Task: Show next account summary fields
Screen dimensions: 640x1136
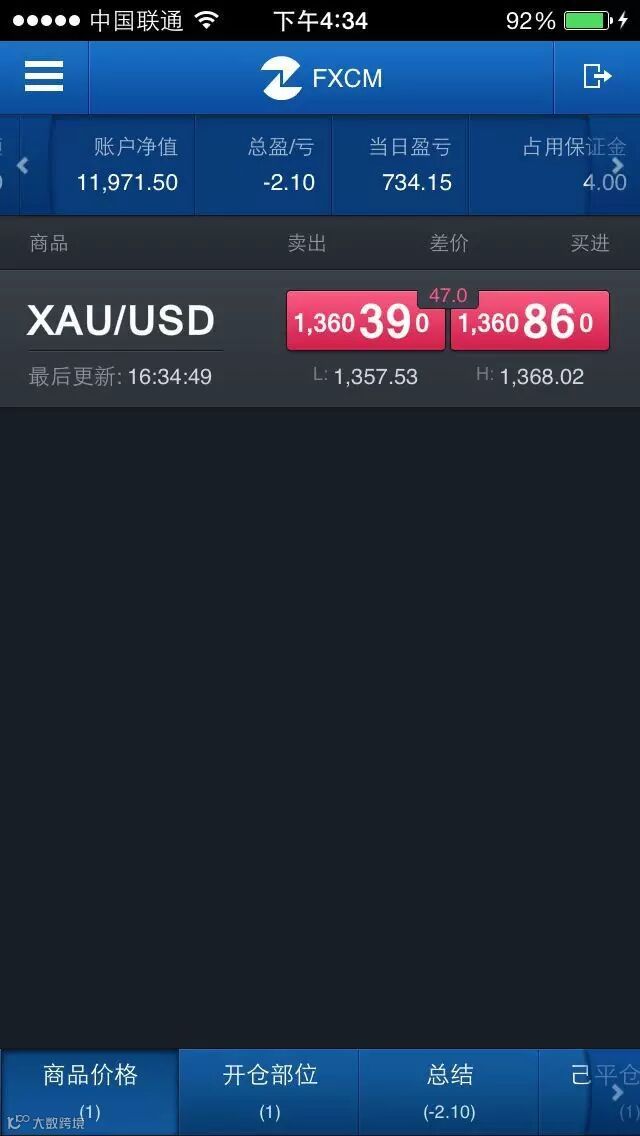Action: coord(617,166)
